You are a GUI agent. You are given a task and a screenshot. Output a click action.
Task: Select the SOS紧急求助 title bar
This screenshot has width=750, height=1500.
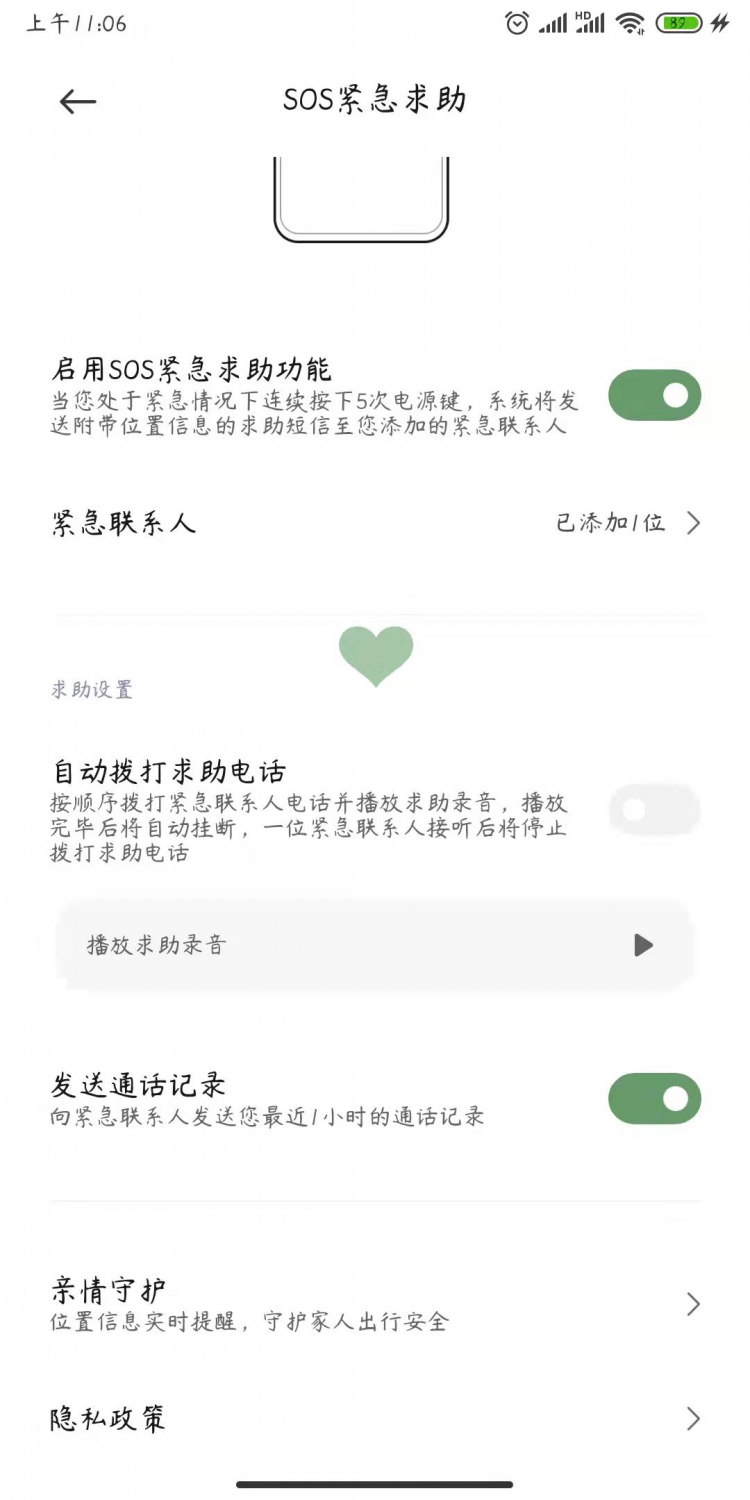click(x=375, y=101)
